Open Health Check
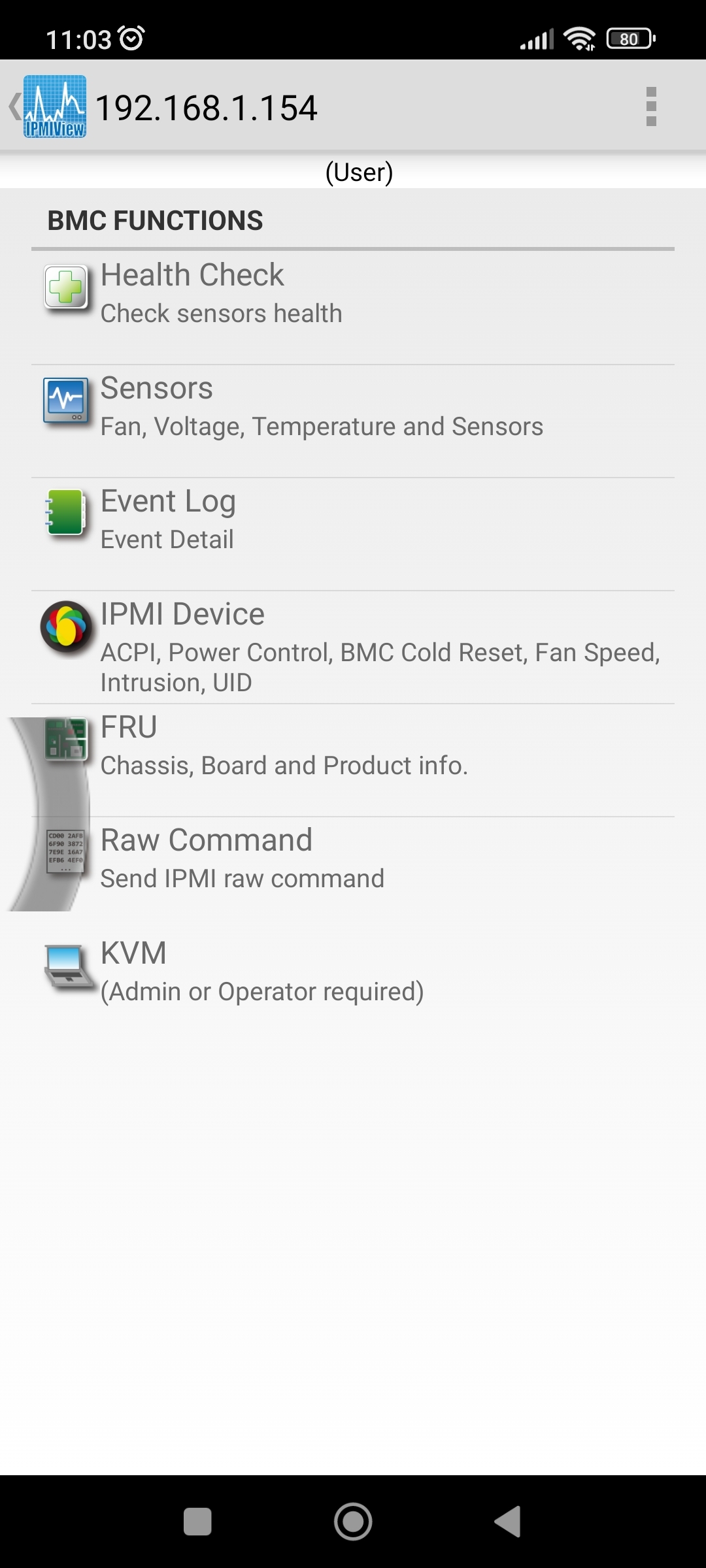The image size is (706, 1568). (353, 293)
